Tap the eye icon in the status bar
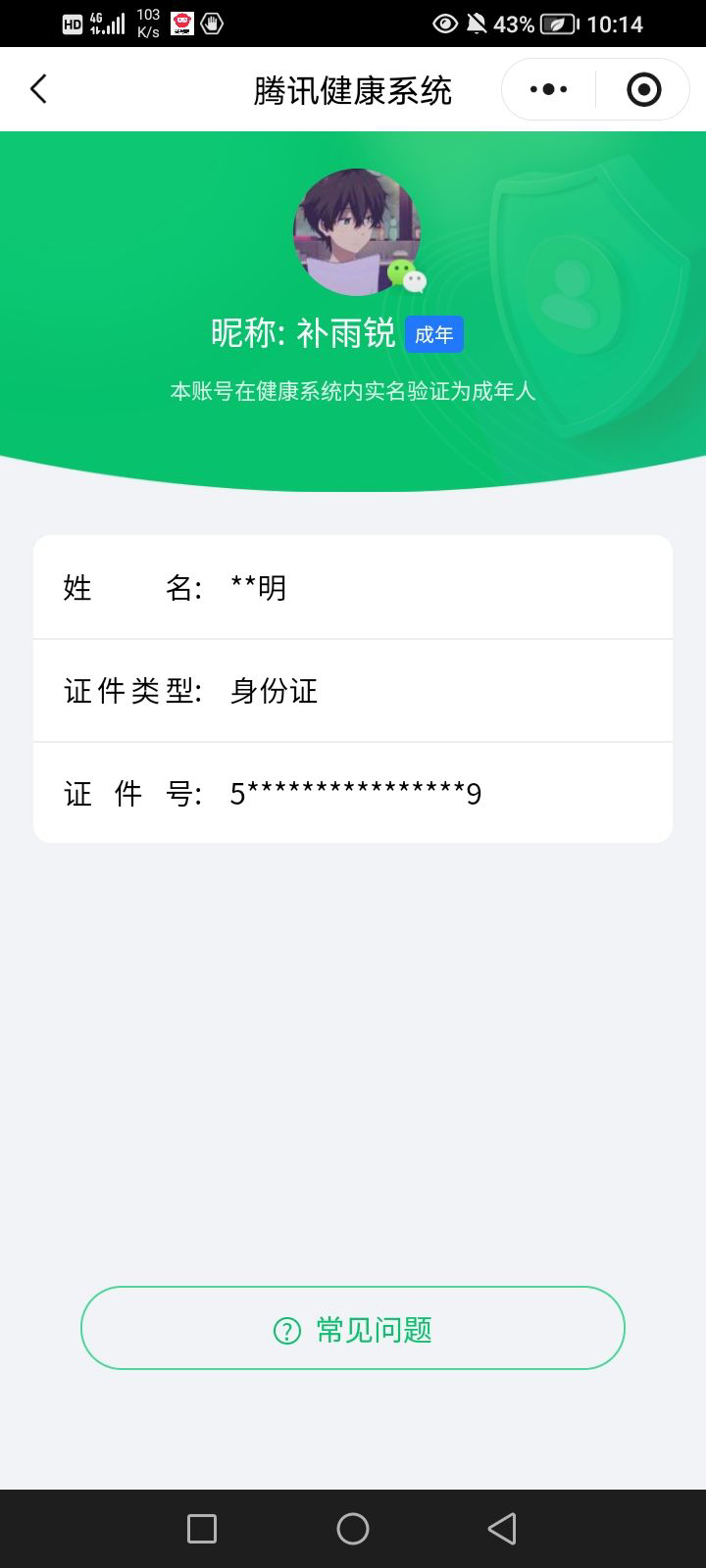 coord(442,22)
